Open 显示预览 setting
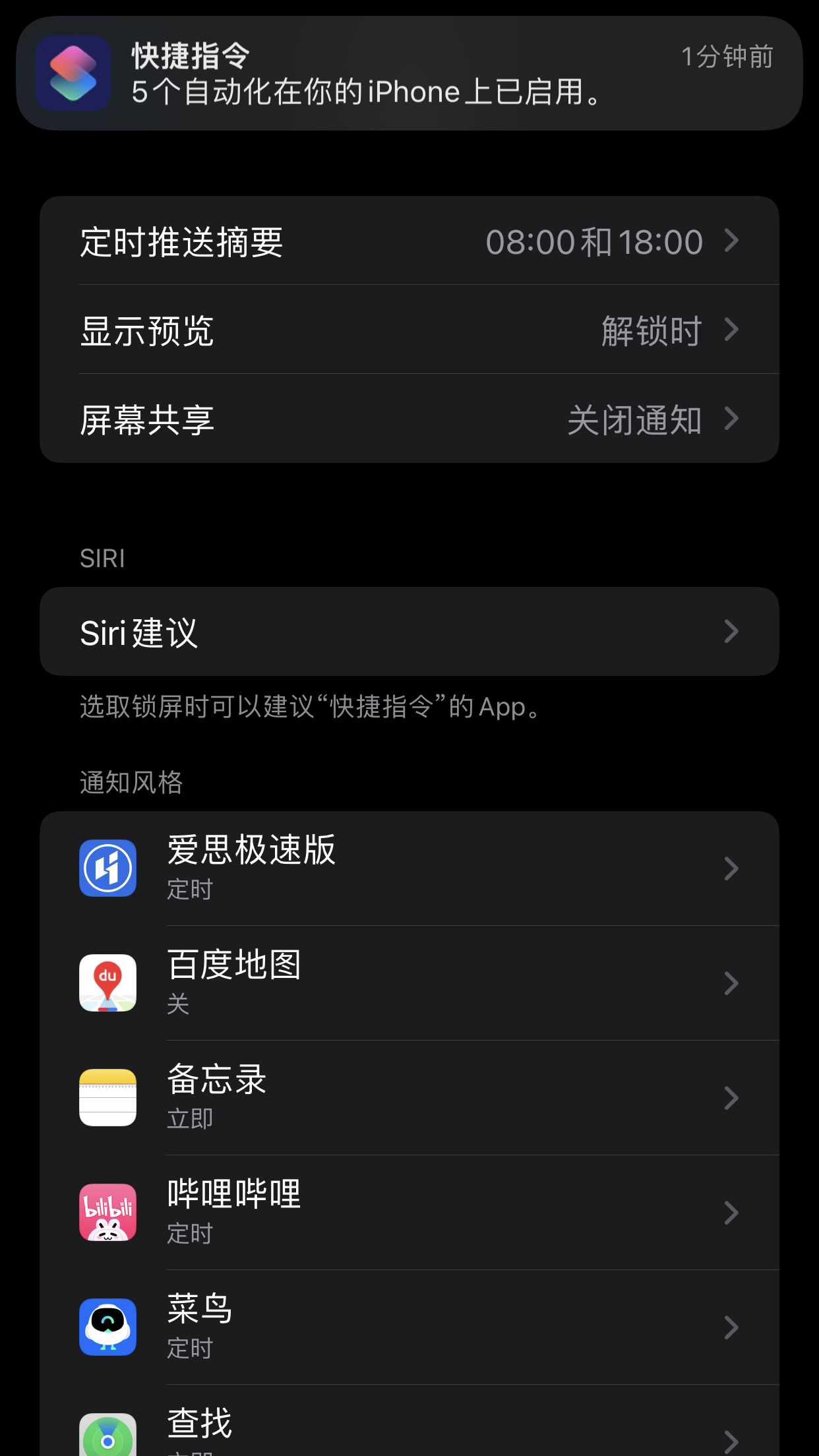Viewport: 819px width, 1456px height. [409, 330]
